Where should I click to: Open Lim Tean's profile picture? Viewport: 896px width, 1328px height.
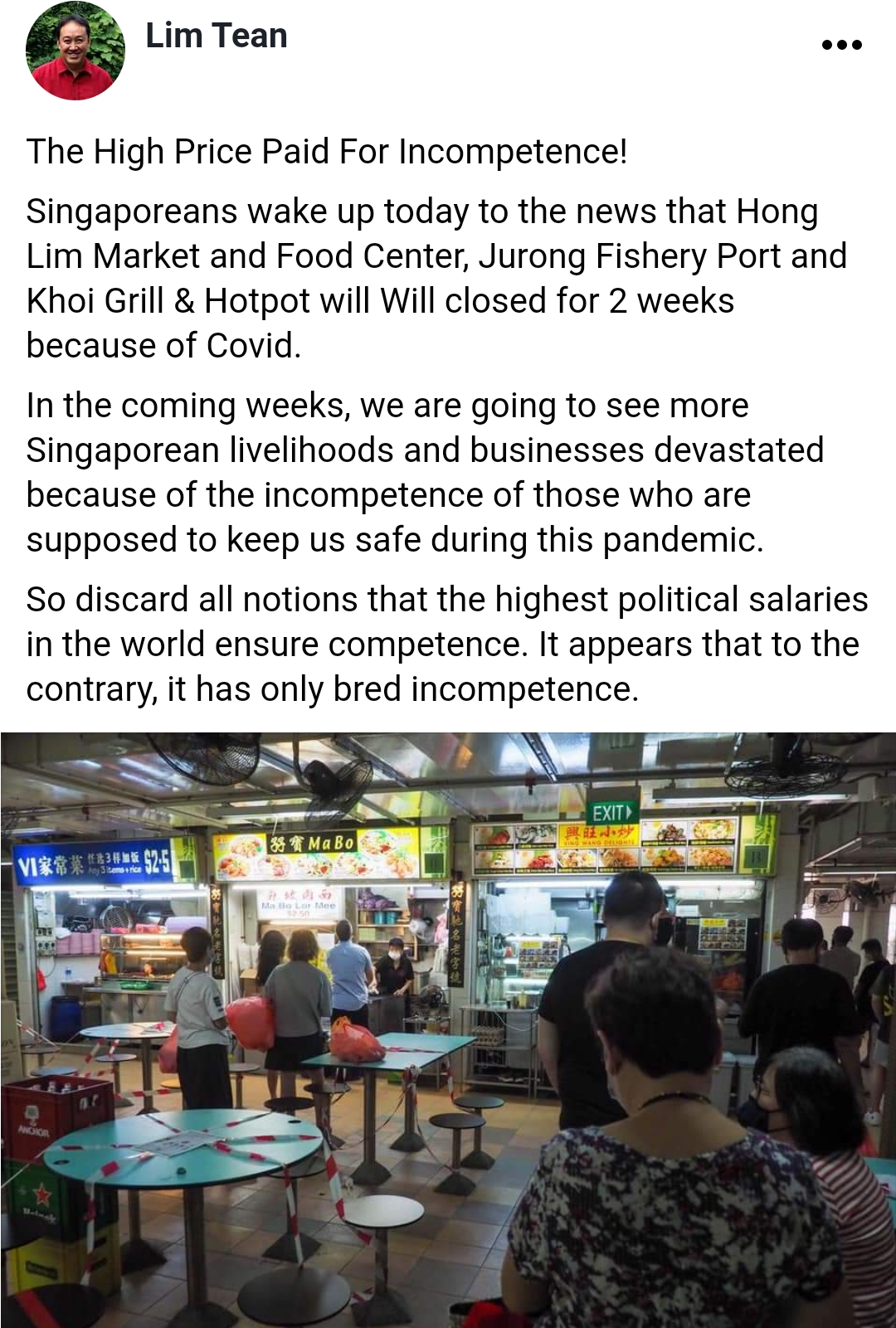click(75, 51)
